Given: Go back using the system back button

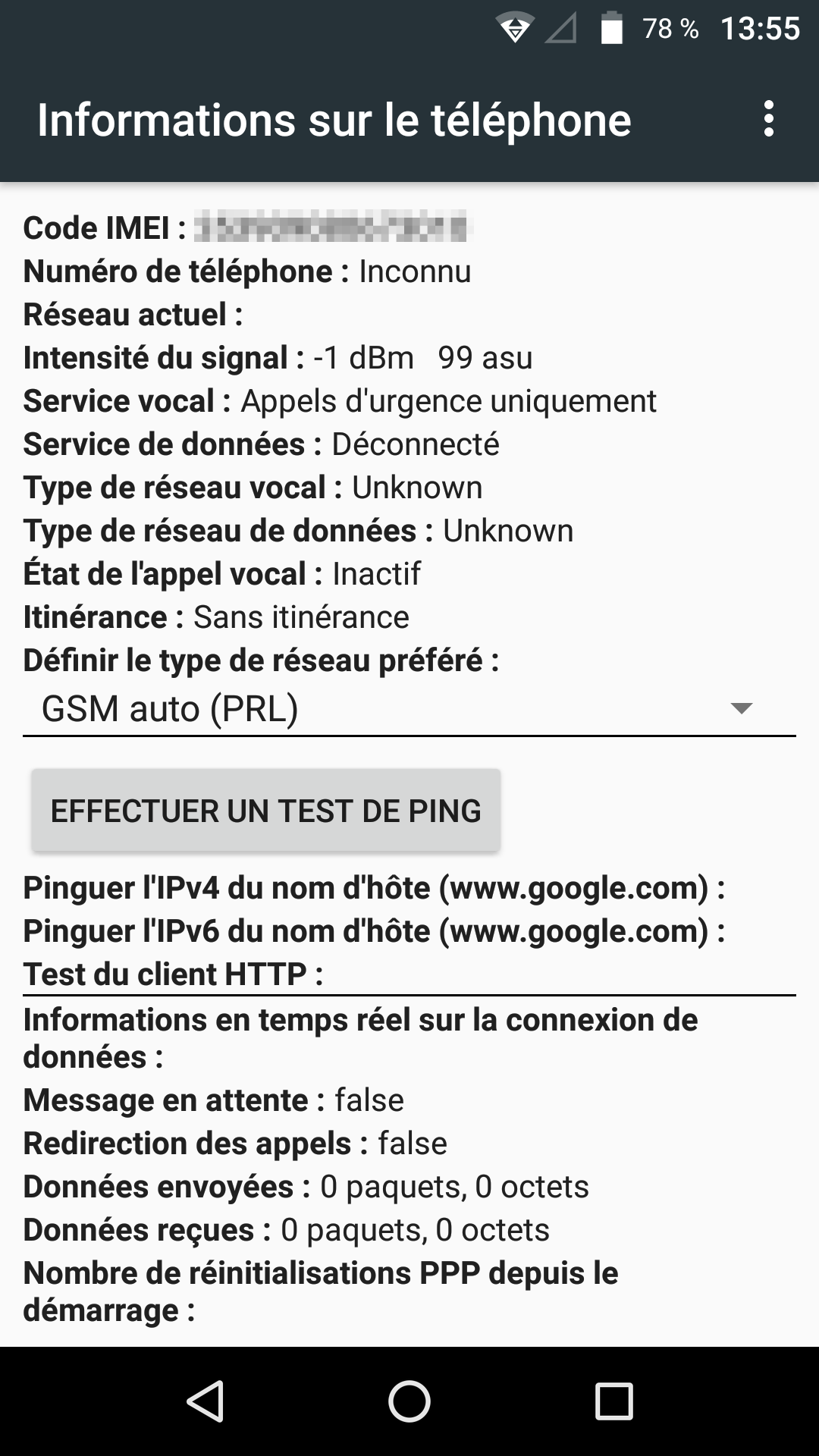Looking at the screenshot, I should 205,1401.
